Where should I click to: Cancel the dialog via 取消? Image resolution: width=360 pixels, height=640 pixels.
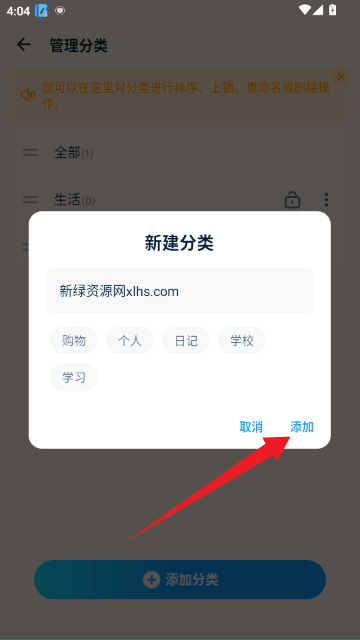pyautogui.click(x=251, y=427)
